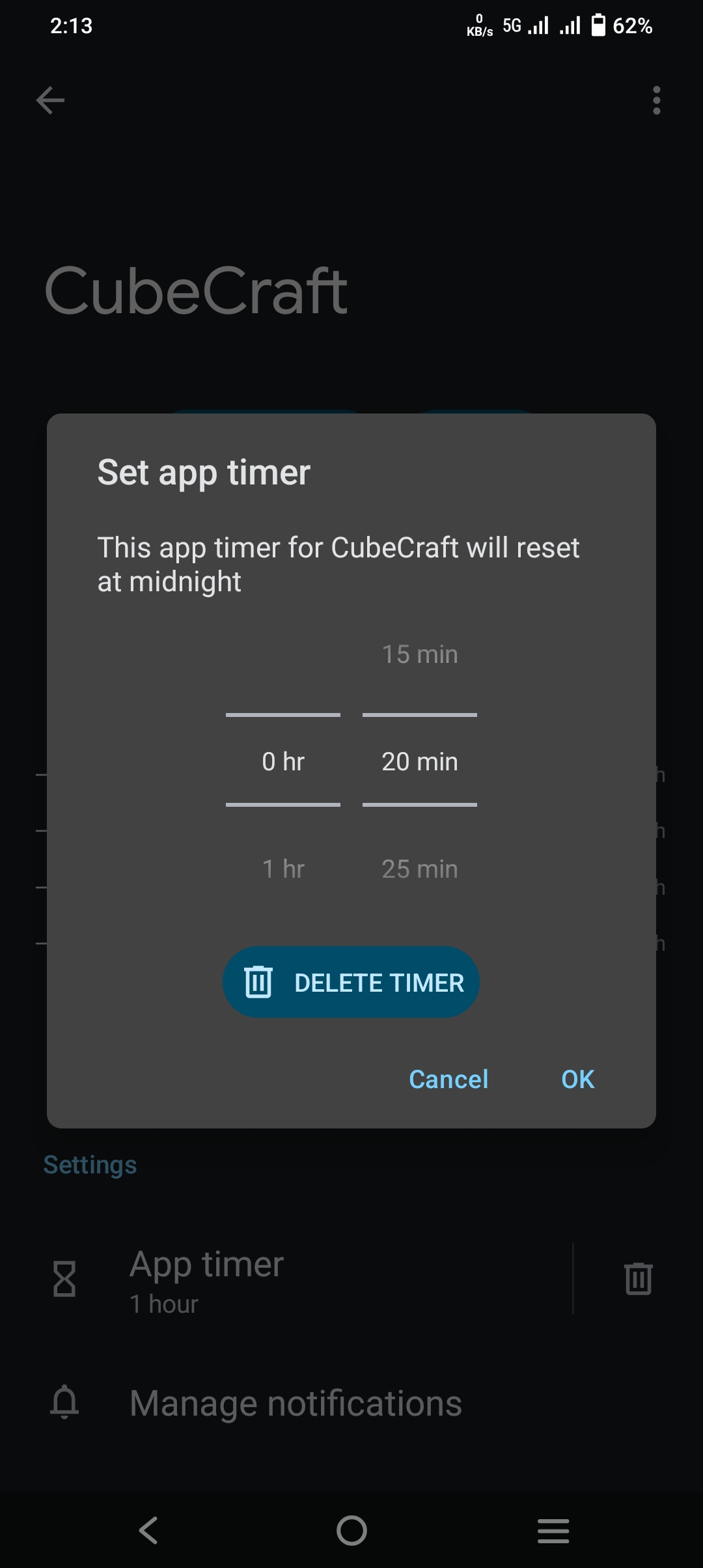The height and width of the screenshot is (1568, 703).
Task: Go to the home screen
Action: tap(351, 1530)
